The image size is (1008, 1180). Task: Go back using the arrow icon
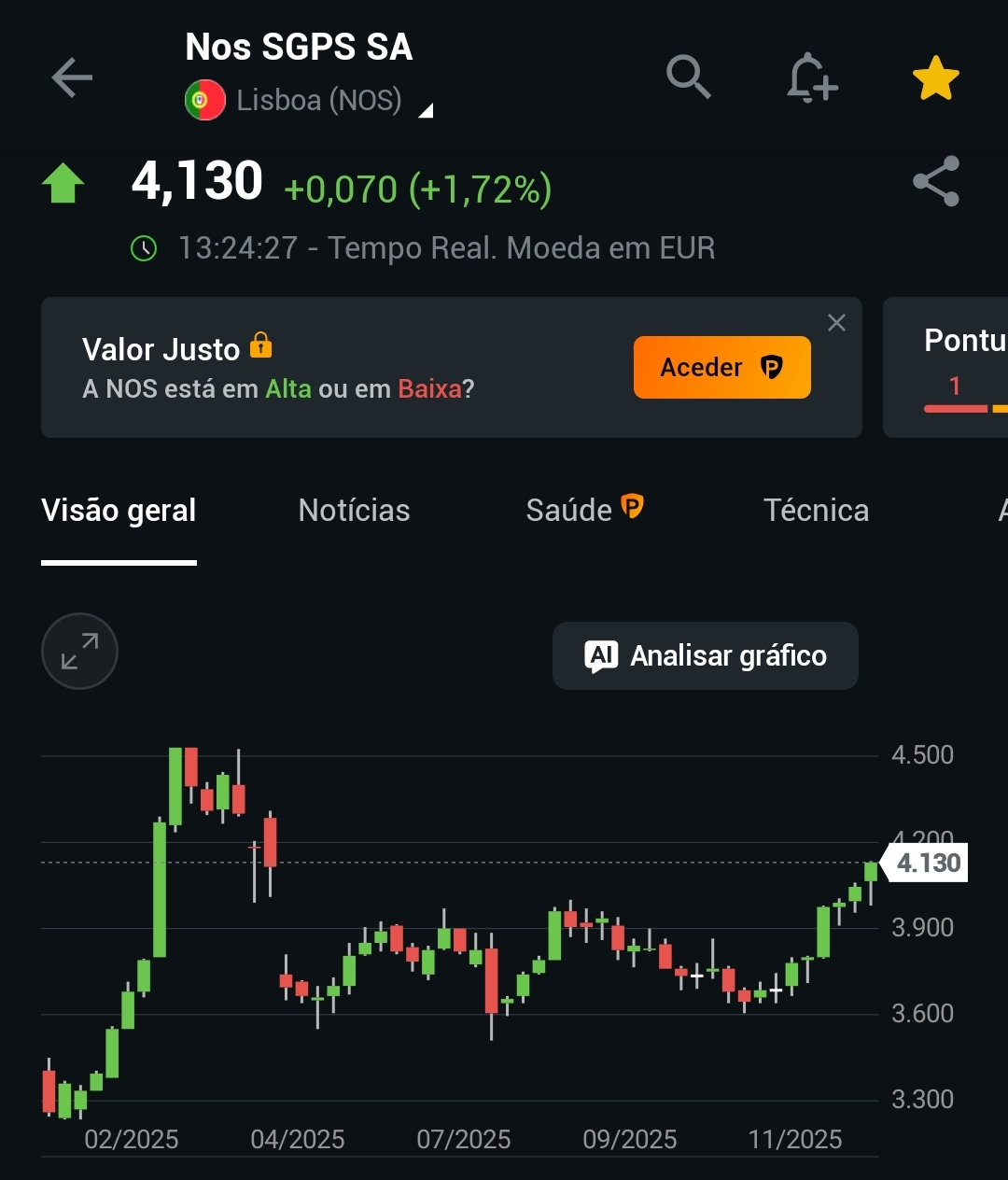point(72,77)
